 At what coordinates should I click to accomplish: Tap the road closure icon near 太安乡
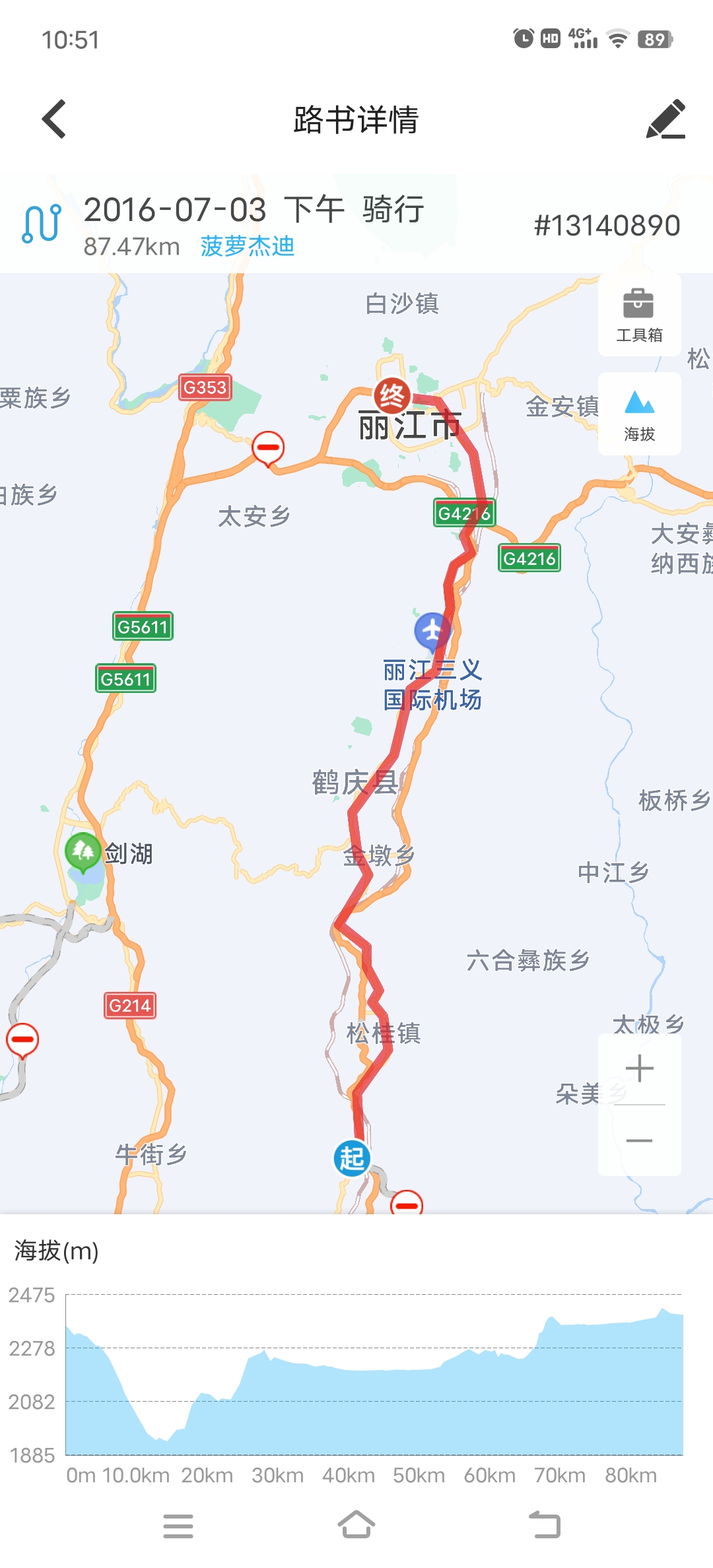click(x=267, y=446)
